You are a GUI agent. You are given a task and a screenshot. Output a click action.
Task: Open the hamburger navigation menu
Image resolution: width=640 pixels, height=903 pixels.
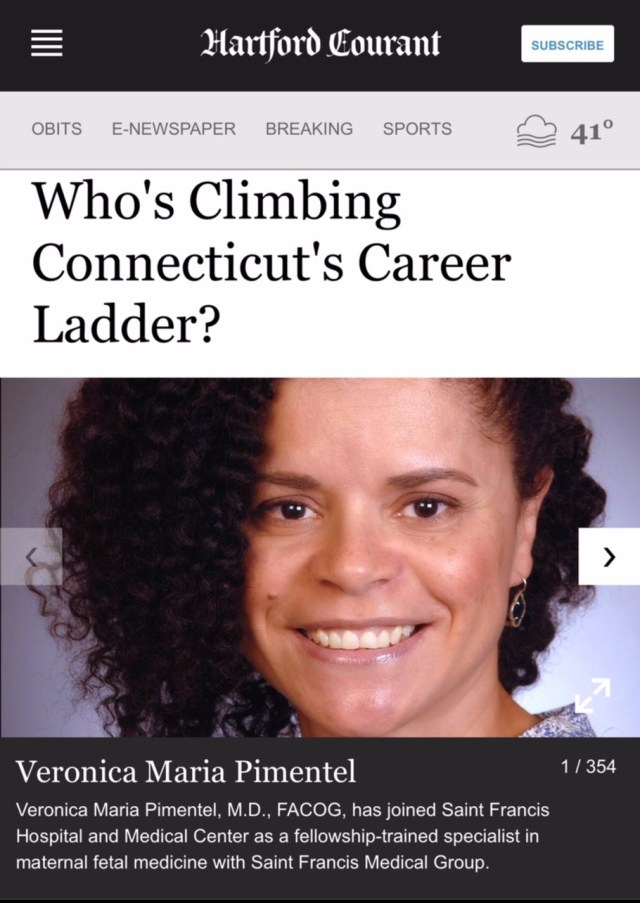click(46, 45)
